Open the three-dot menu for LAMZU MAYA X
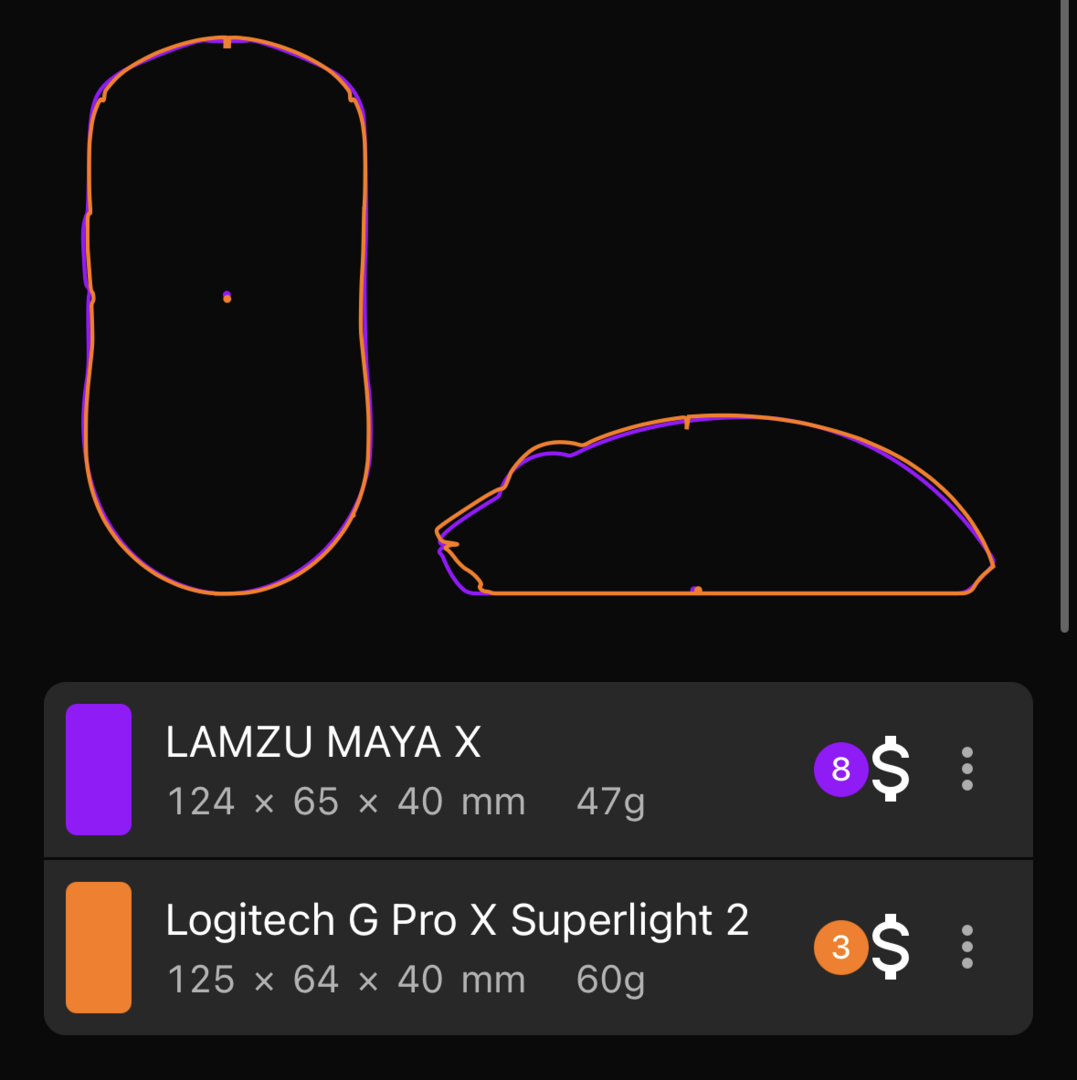 click(966, 769)
